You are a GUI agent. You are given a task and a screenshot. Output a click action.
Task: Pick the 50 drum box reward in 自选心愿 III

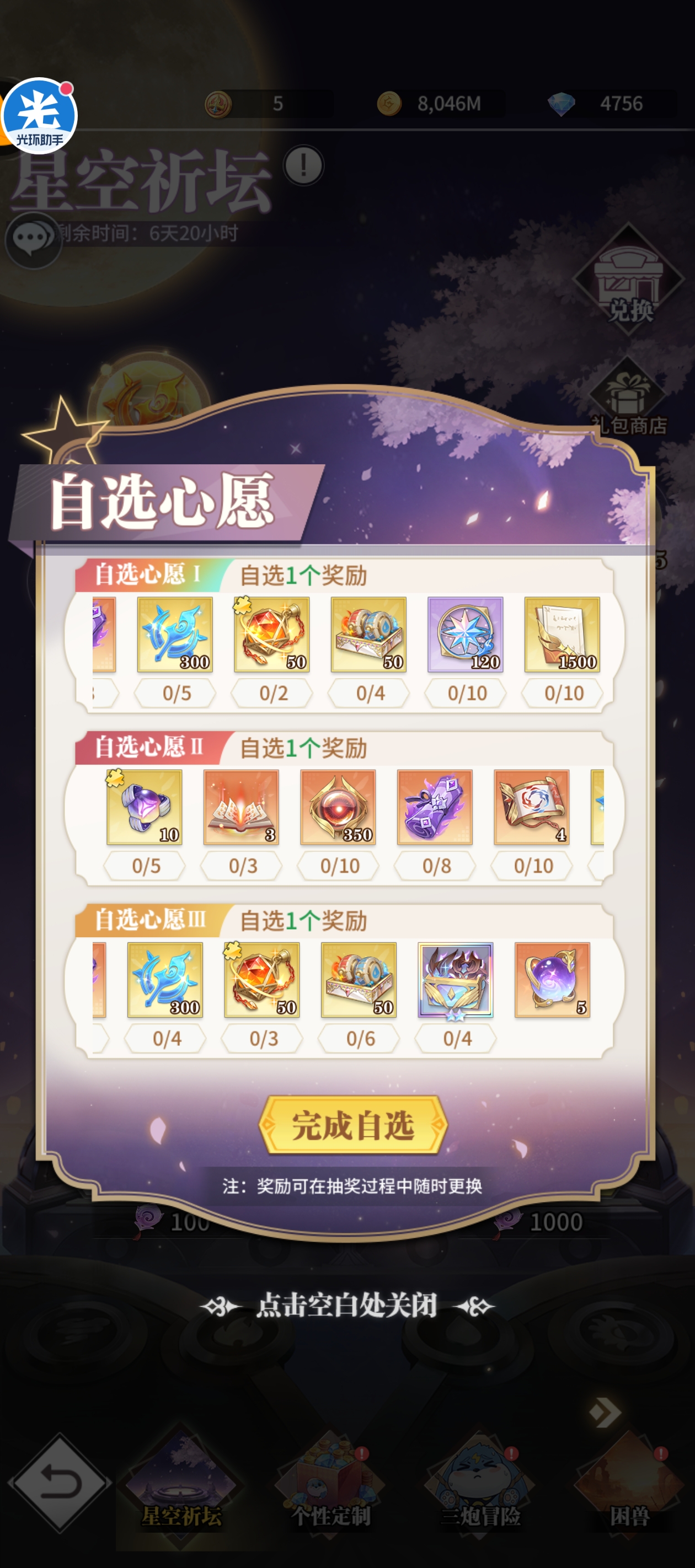pyautogui.click(x=359, y=980)
